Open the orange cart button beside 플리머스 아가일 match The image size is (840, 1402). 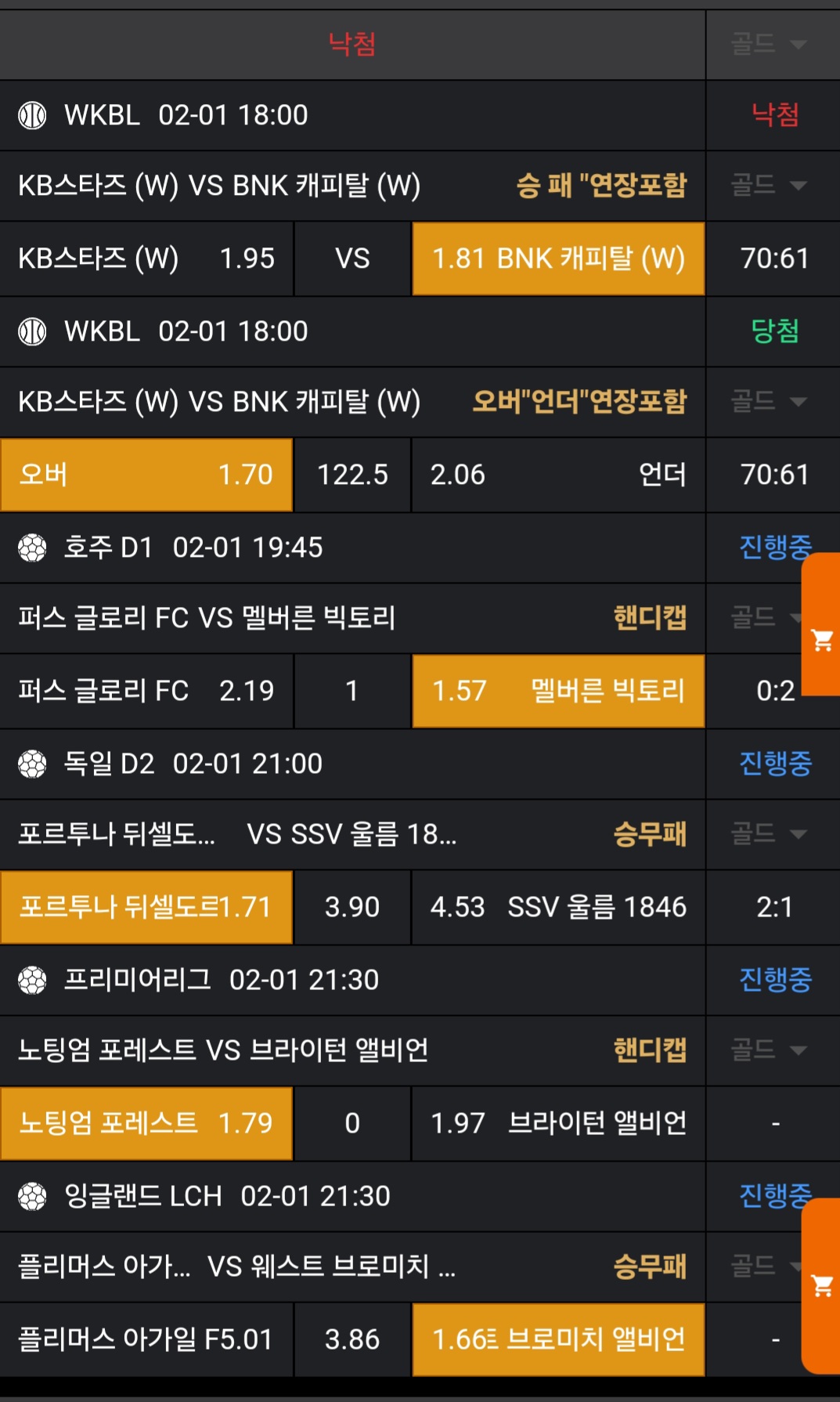coord(822,1285)
